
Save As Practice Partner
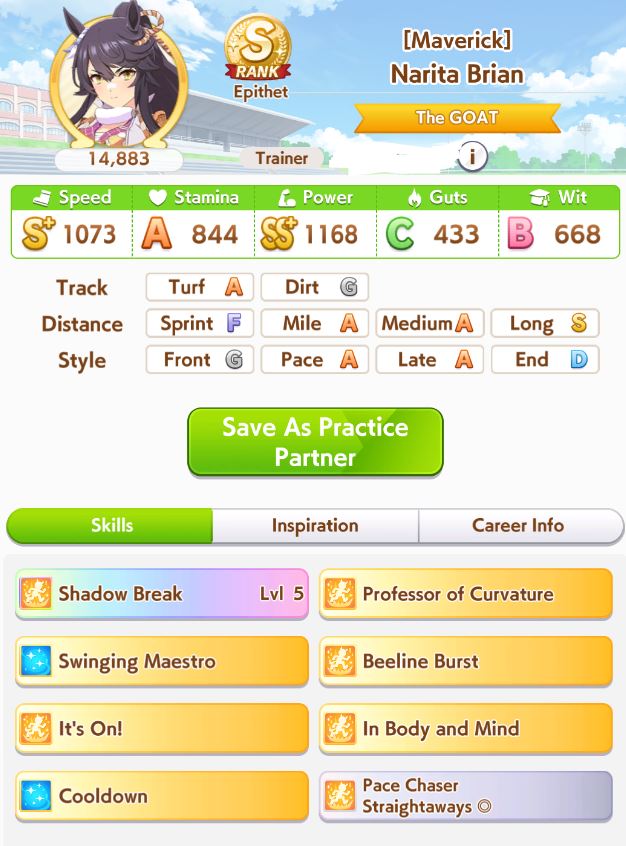tap(315, 442)
